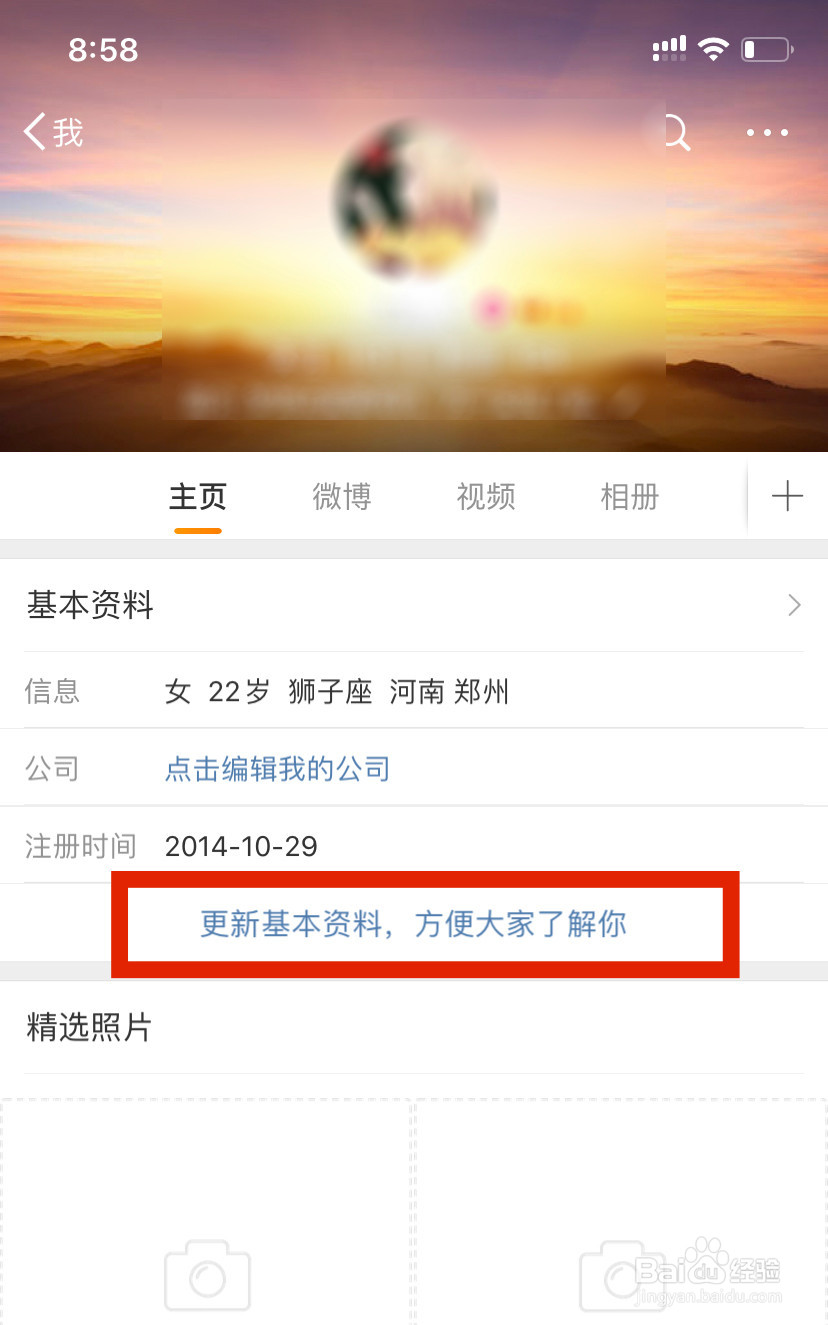This screenshot has height=1325, width=828.
Task: Open the more options (...) menu
Action: (x=766, y=132)
